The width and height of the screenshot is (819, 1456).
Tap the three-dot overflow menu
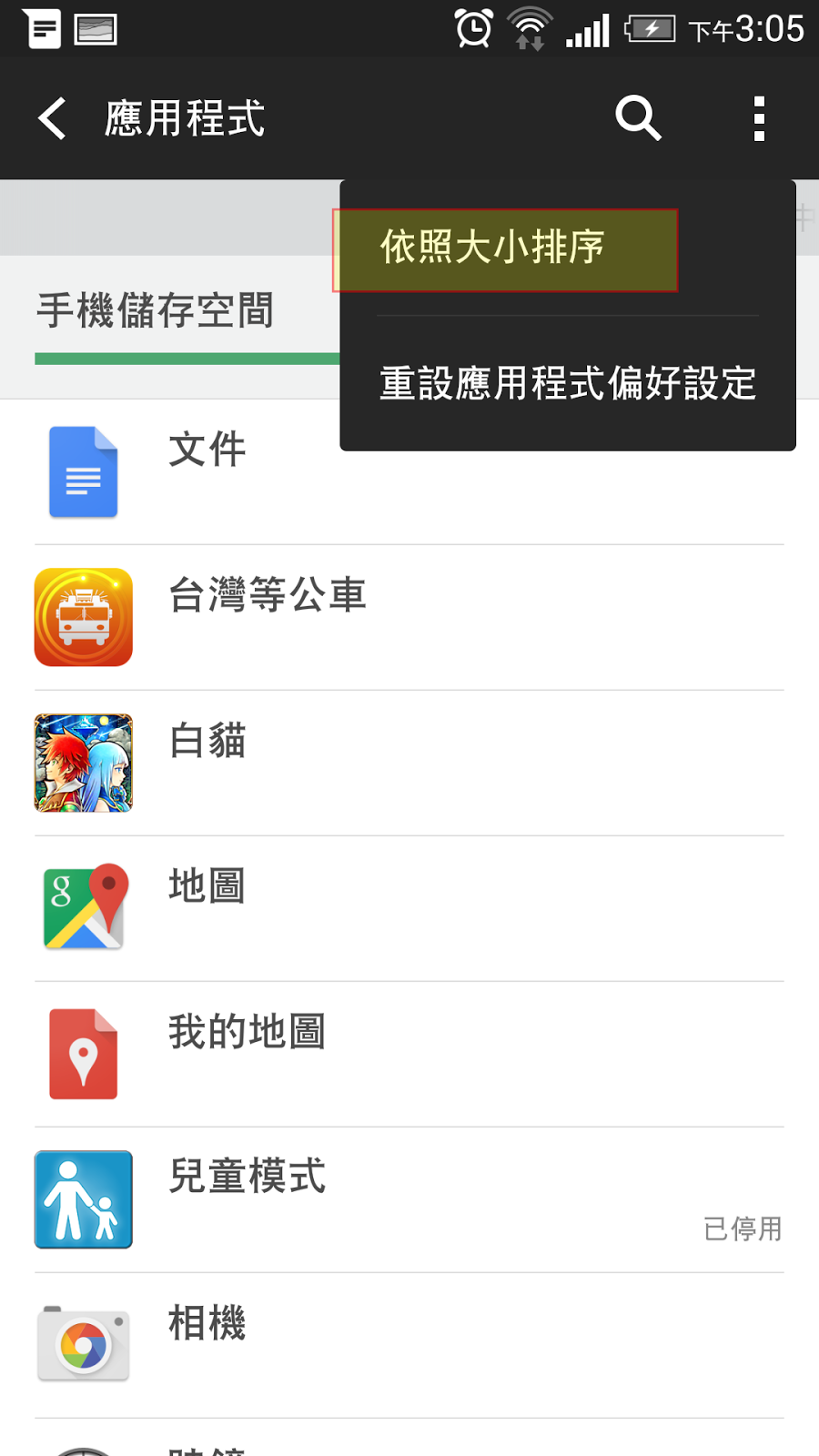[x=759, y=118]
